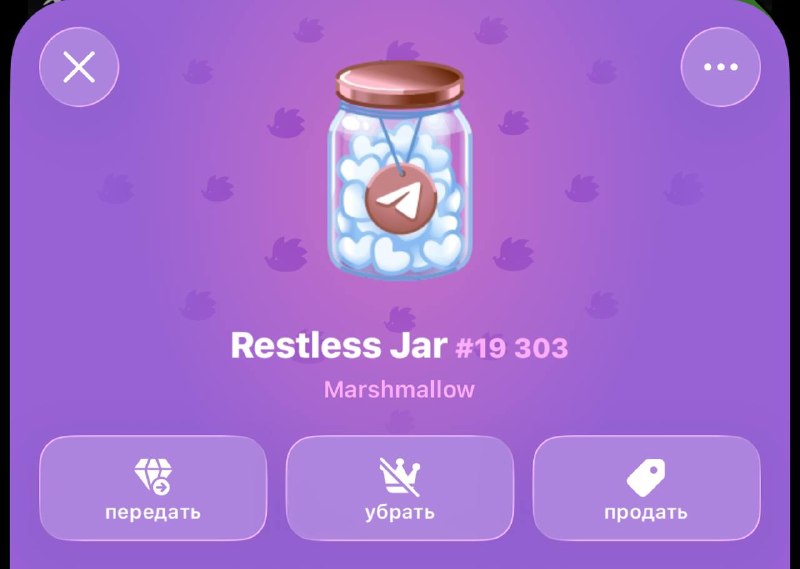Tap the продать (sell) button

646,488
